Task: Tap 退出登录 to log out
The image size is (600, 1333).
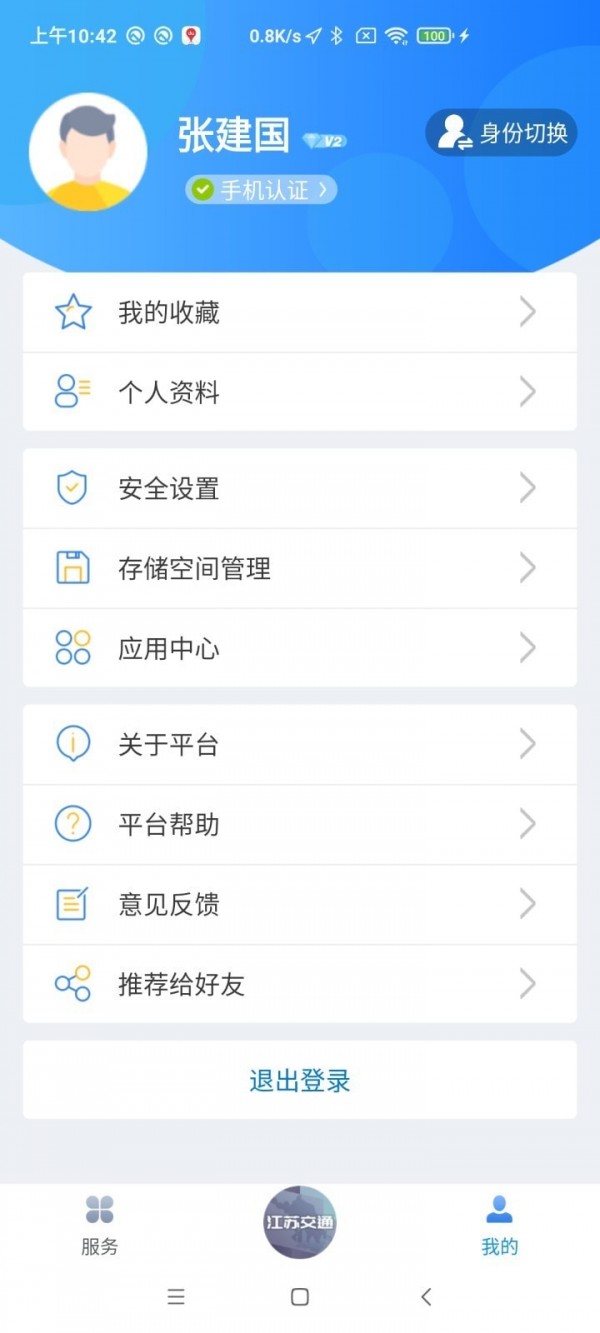Action: coord(300,1080)
